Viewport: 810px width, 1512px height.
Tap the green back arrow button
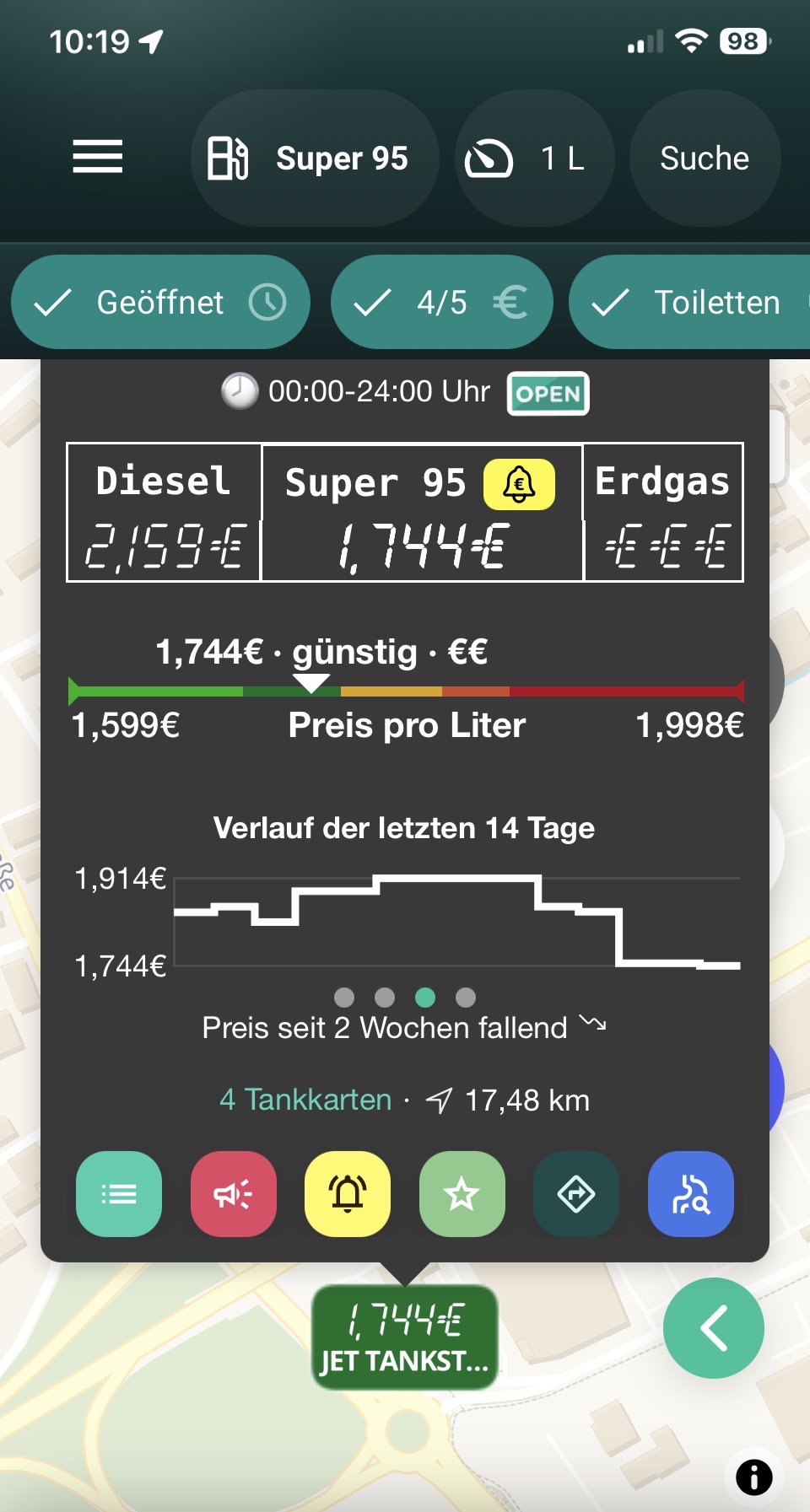[714, 1328]
